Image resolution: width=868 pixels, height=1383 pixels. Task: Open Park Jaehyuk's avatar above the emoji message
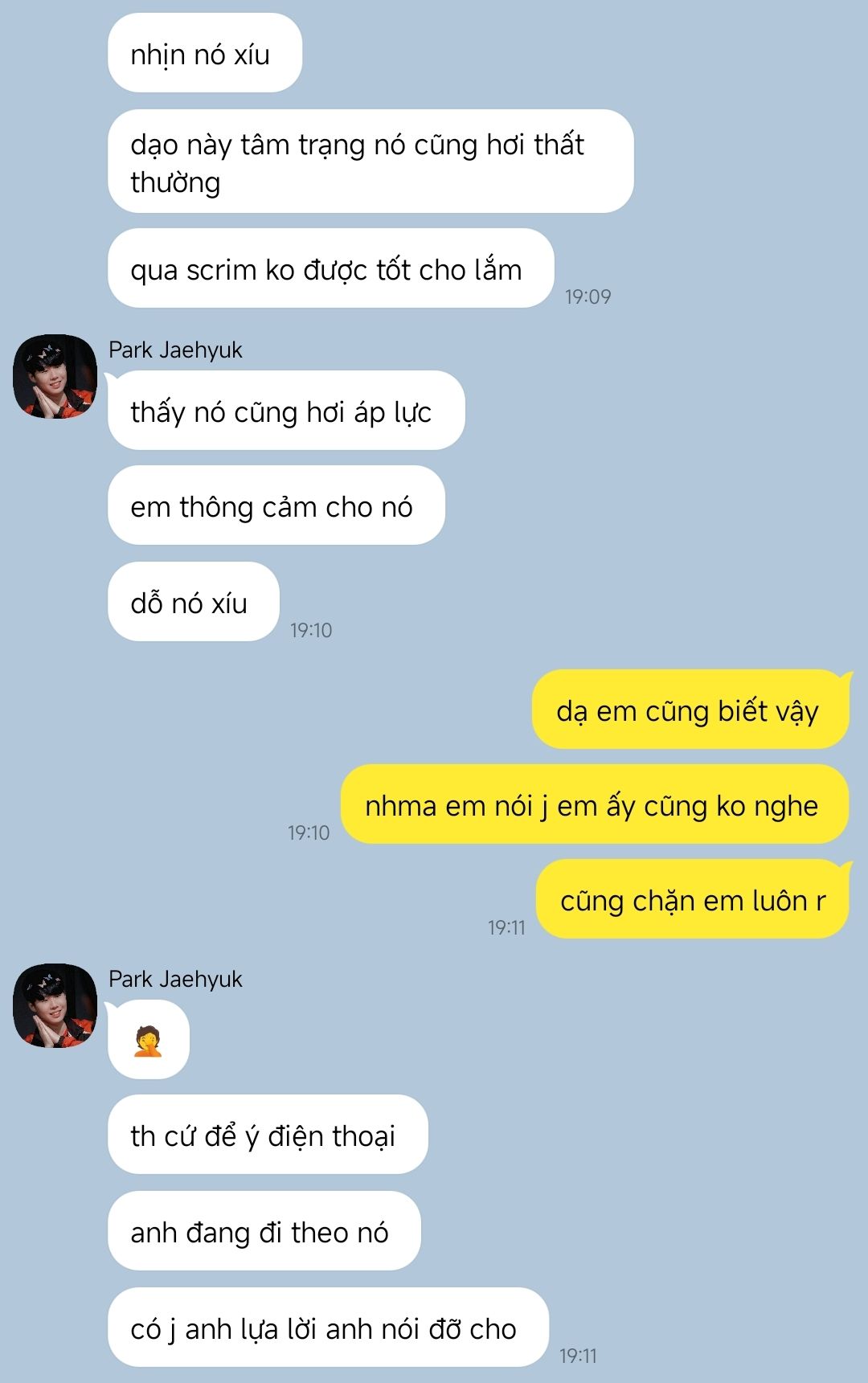tap(55, 1005)
